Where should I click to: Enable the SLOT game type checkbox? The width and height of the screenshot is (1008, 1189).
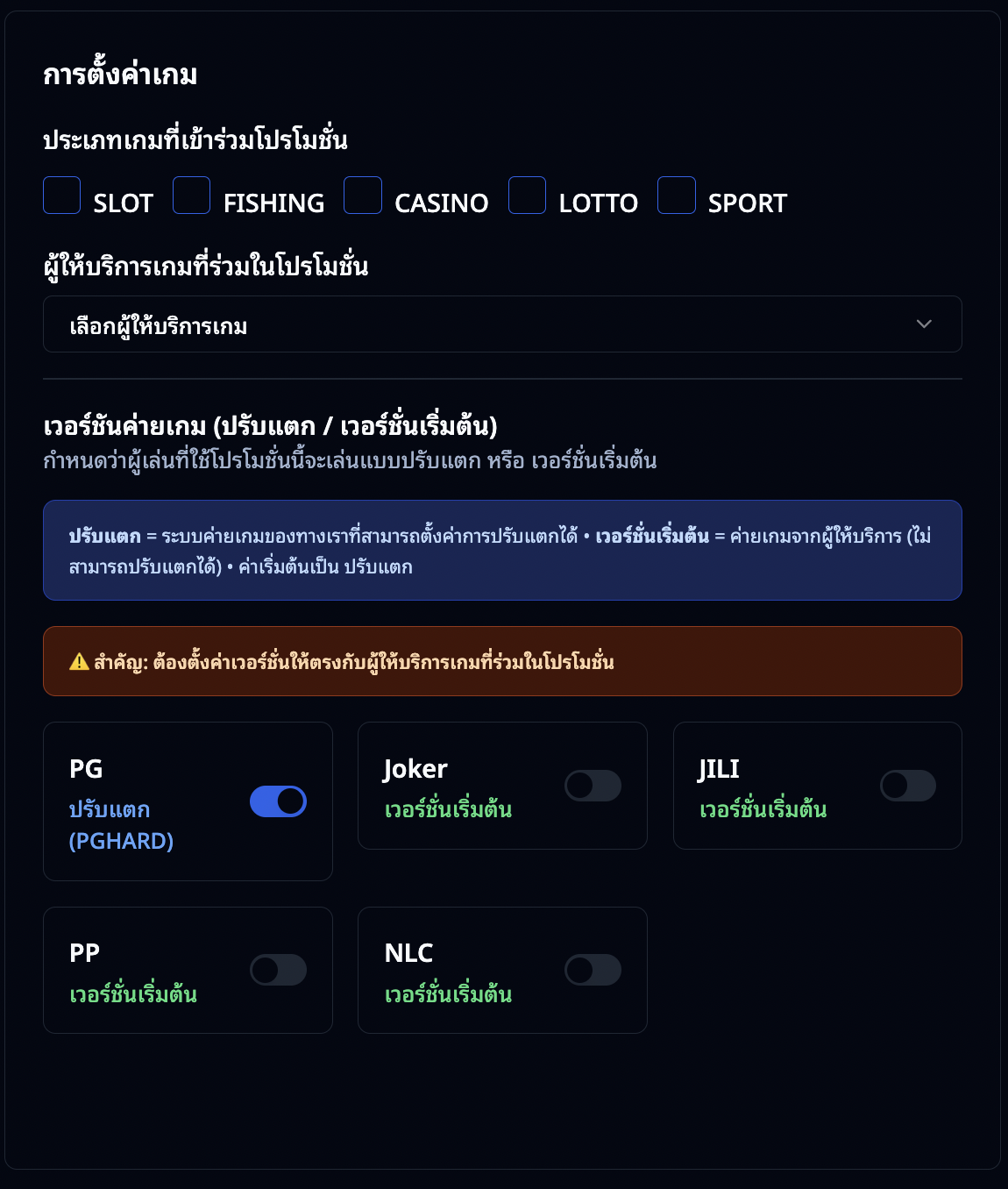coord(61,195)
